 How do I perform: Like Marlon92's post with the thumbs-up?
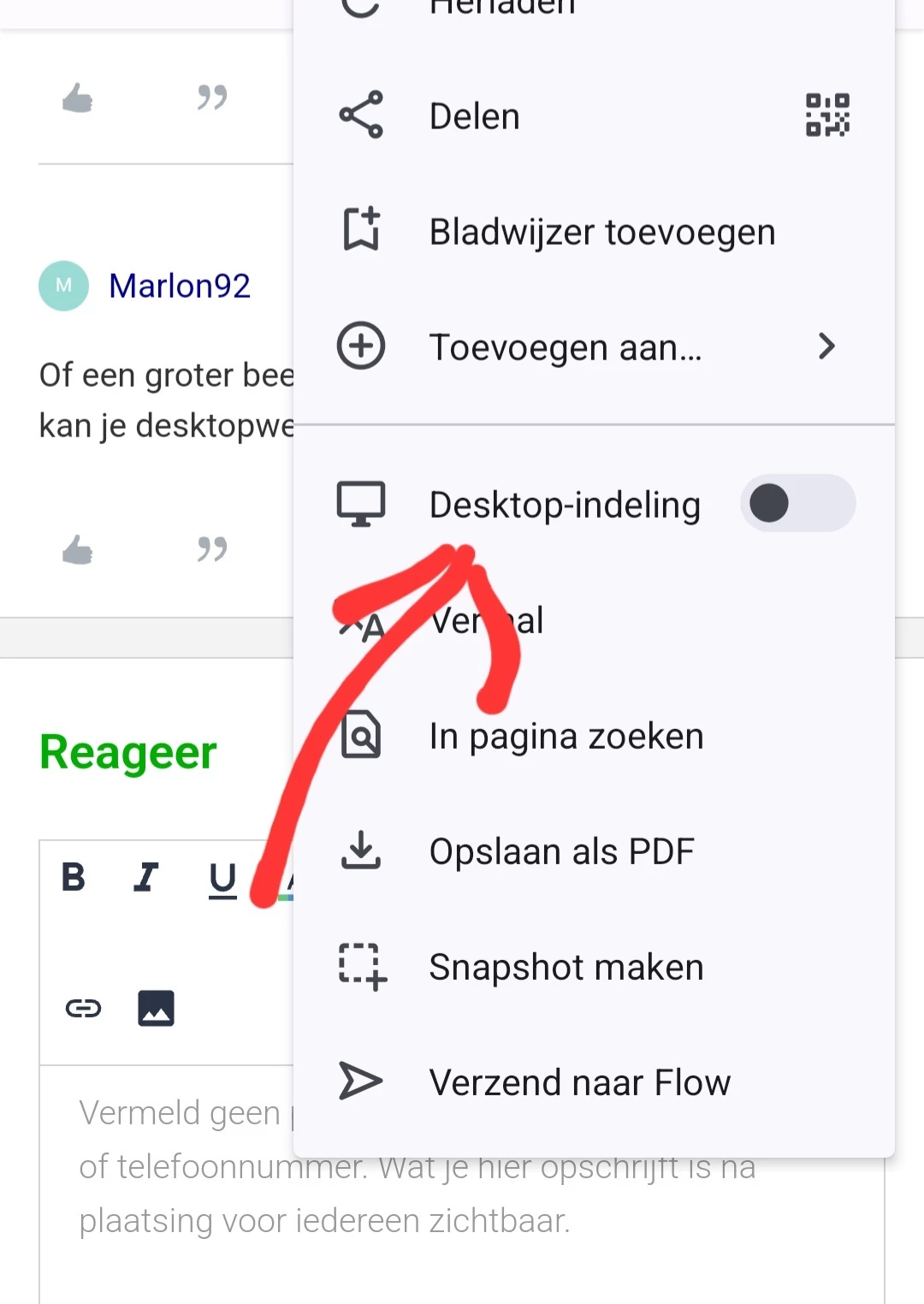coord(78,549)
